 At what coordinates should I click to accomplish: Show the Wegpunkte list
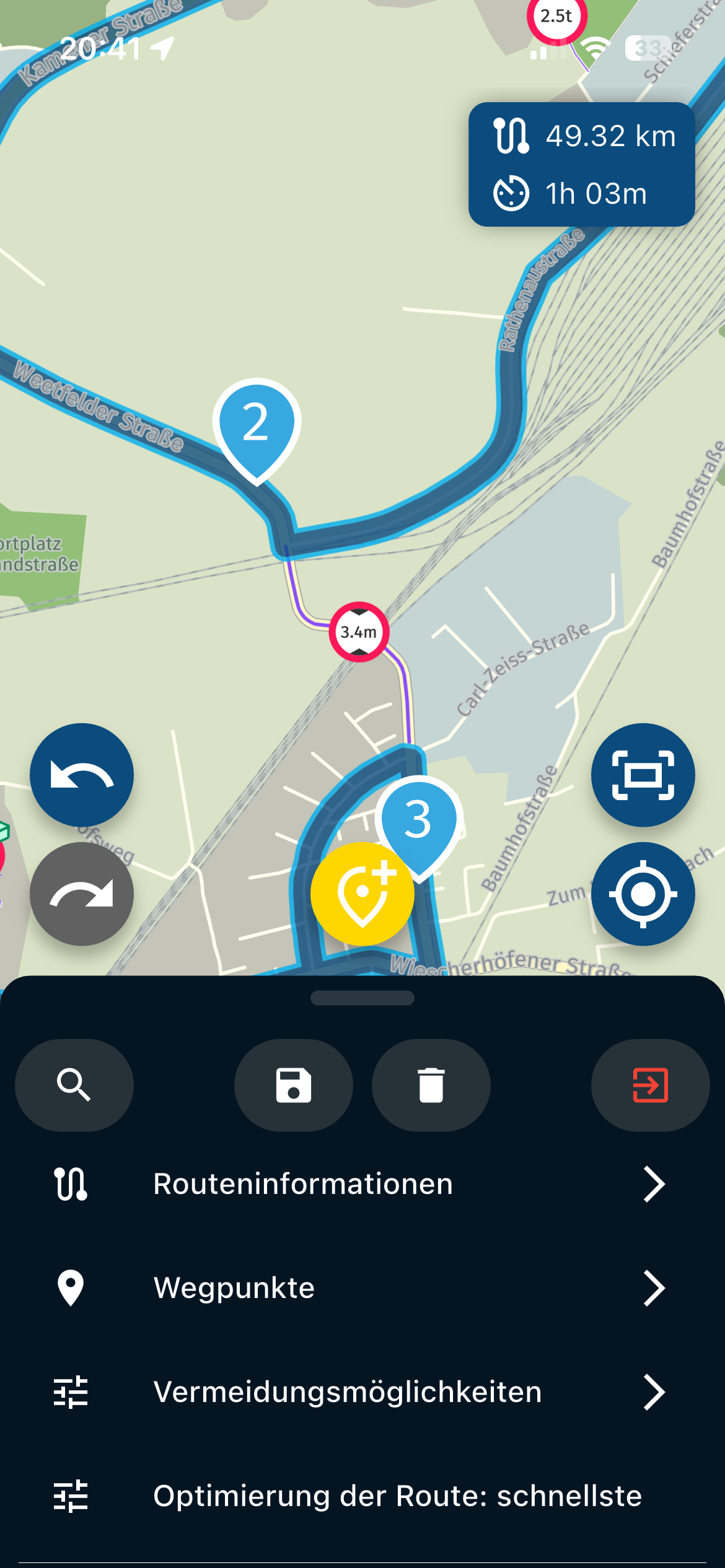[x=362, y=1288]
